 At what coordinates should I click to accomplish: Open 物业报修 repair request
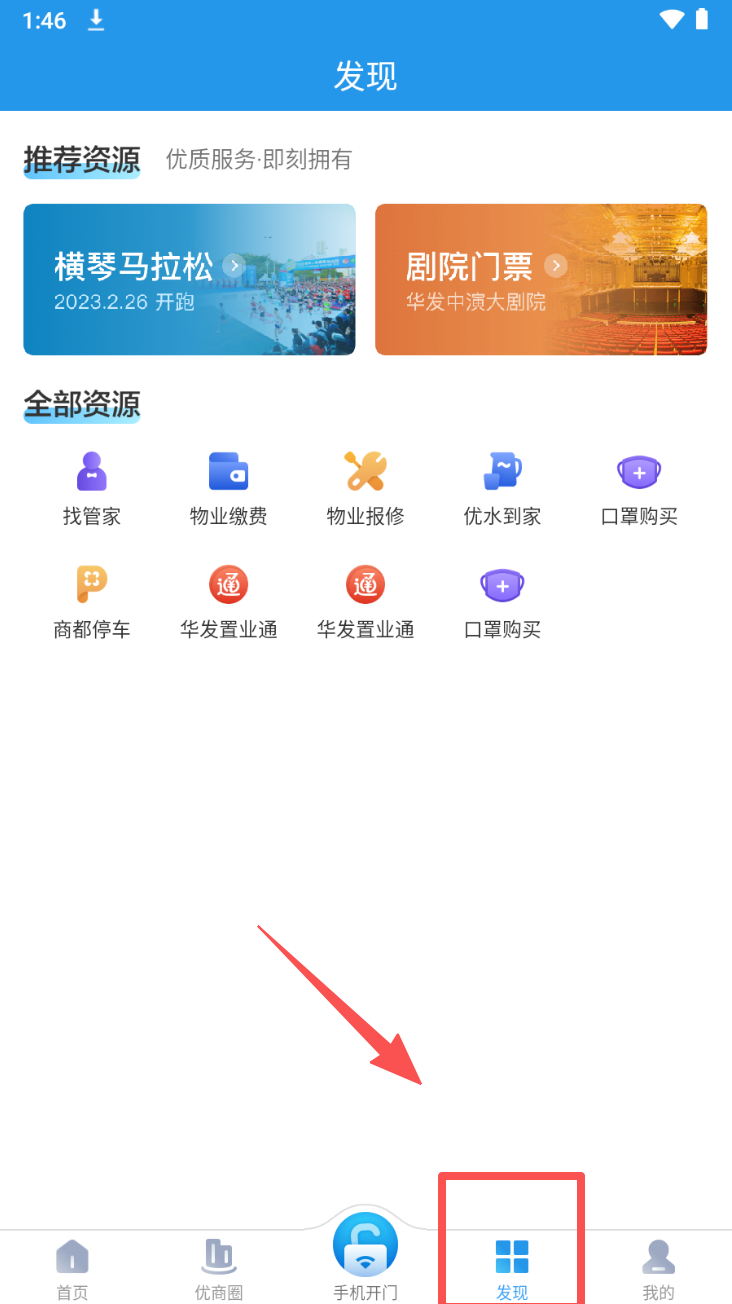point(365,488)
